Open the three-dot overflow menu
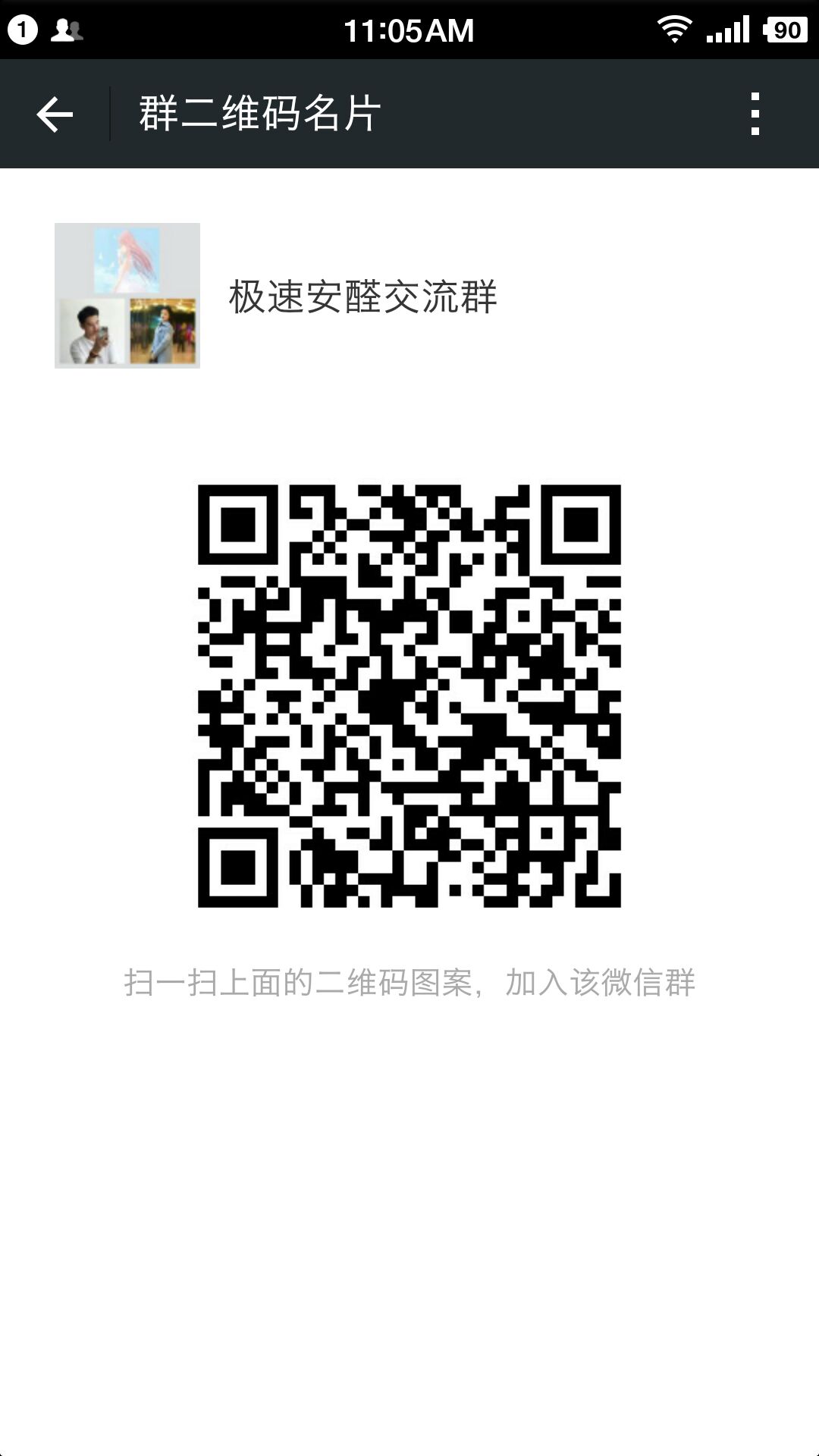Viewport: 819px width, 1456px height. [754, 115]
